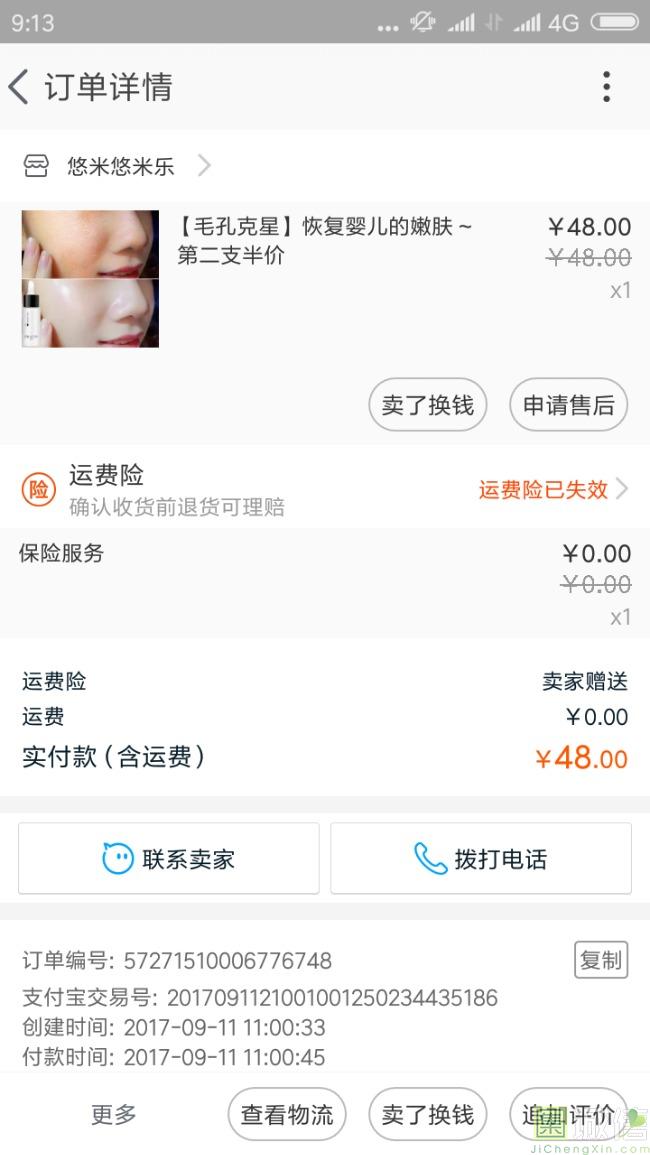Tap 更多 in the bottom bar
The image size is (650, 1155).
pos(114,1114)
